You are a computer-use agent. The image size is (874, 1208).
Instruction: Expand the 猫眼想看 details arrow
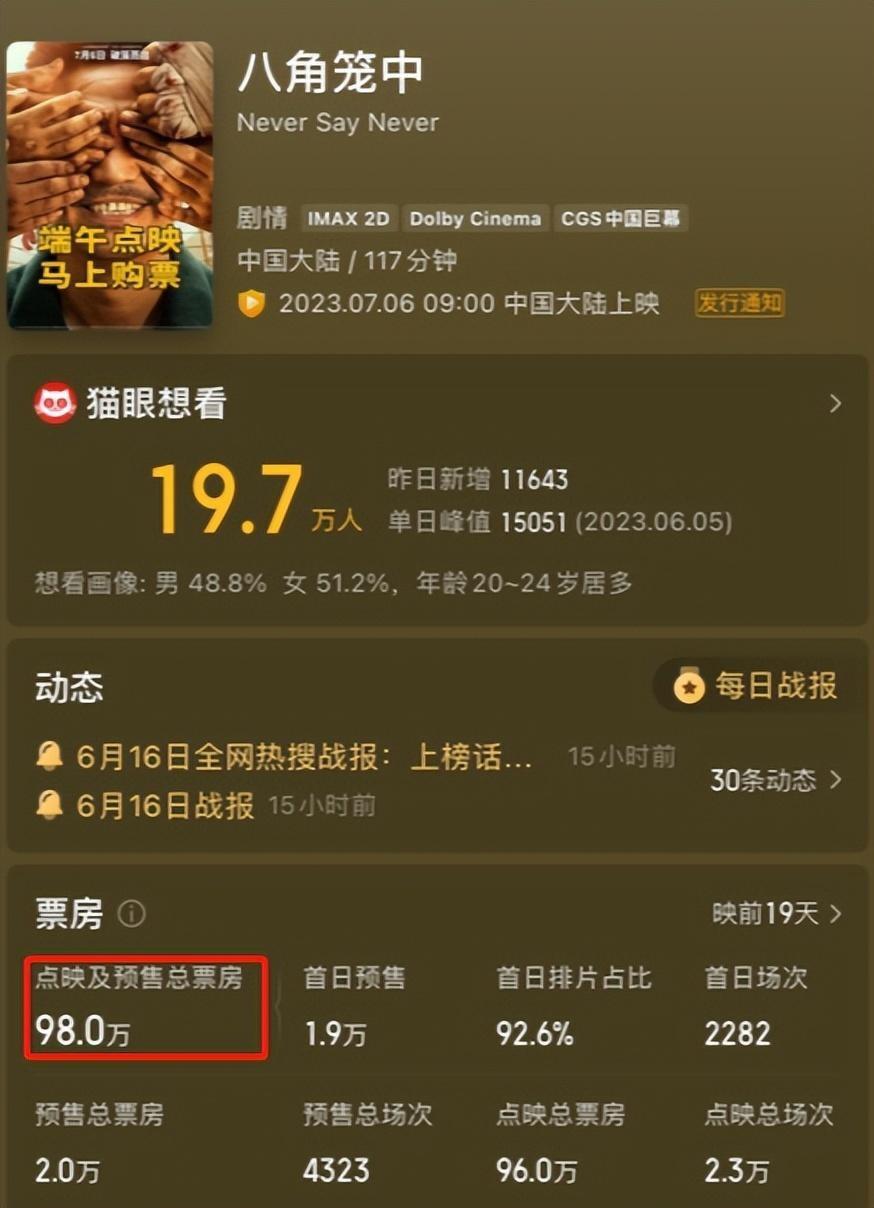(x=835, y=404)
